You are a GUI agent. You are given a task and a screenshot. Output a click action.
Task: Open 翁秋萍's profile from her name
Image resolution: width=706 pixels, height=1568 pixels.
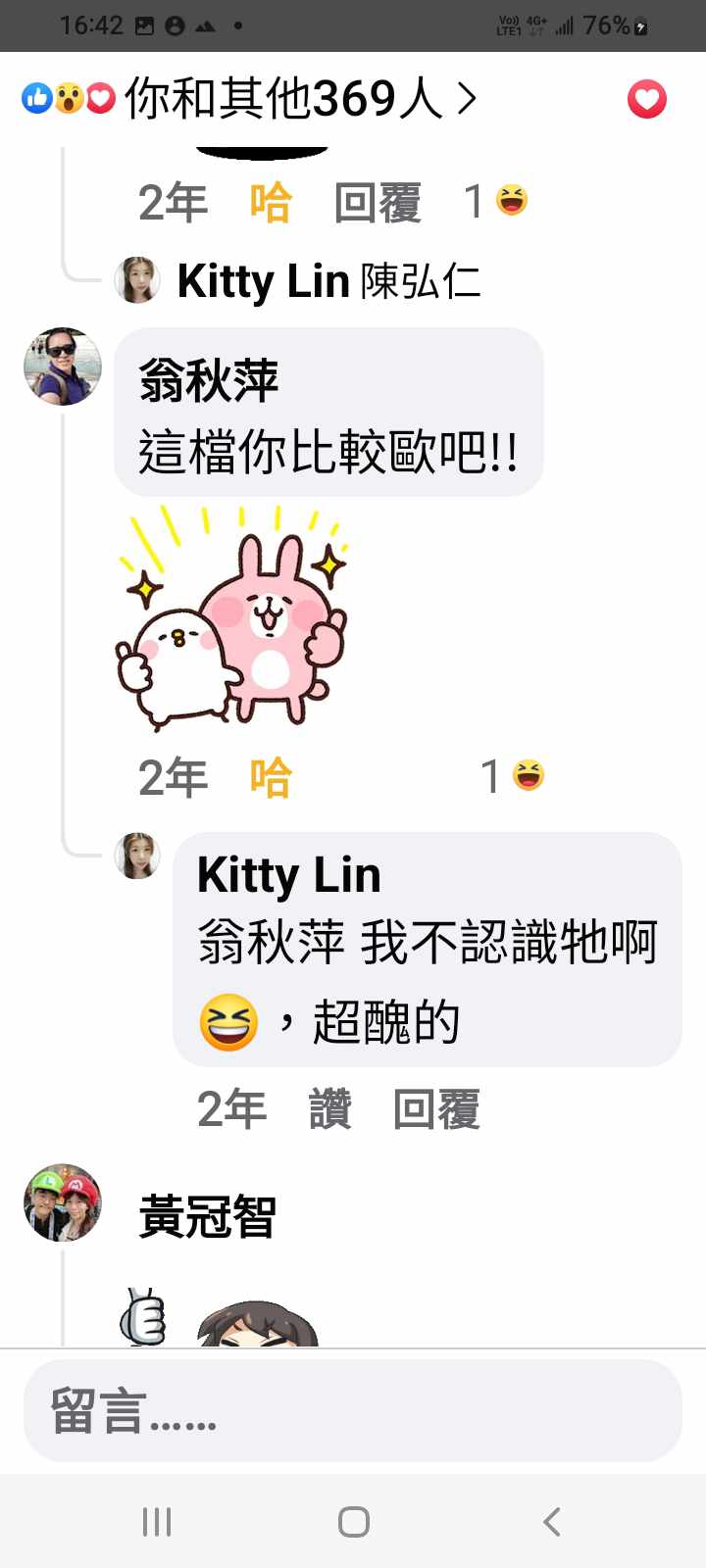(x=209, y=381)
